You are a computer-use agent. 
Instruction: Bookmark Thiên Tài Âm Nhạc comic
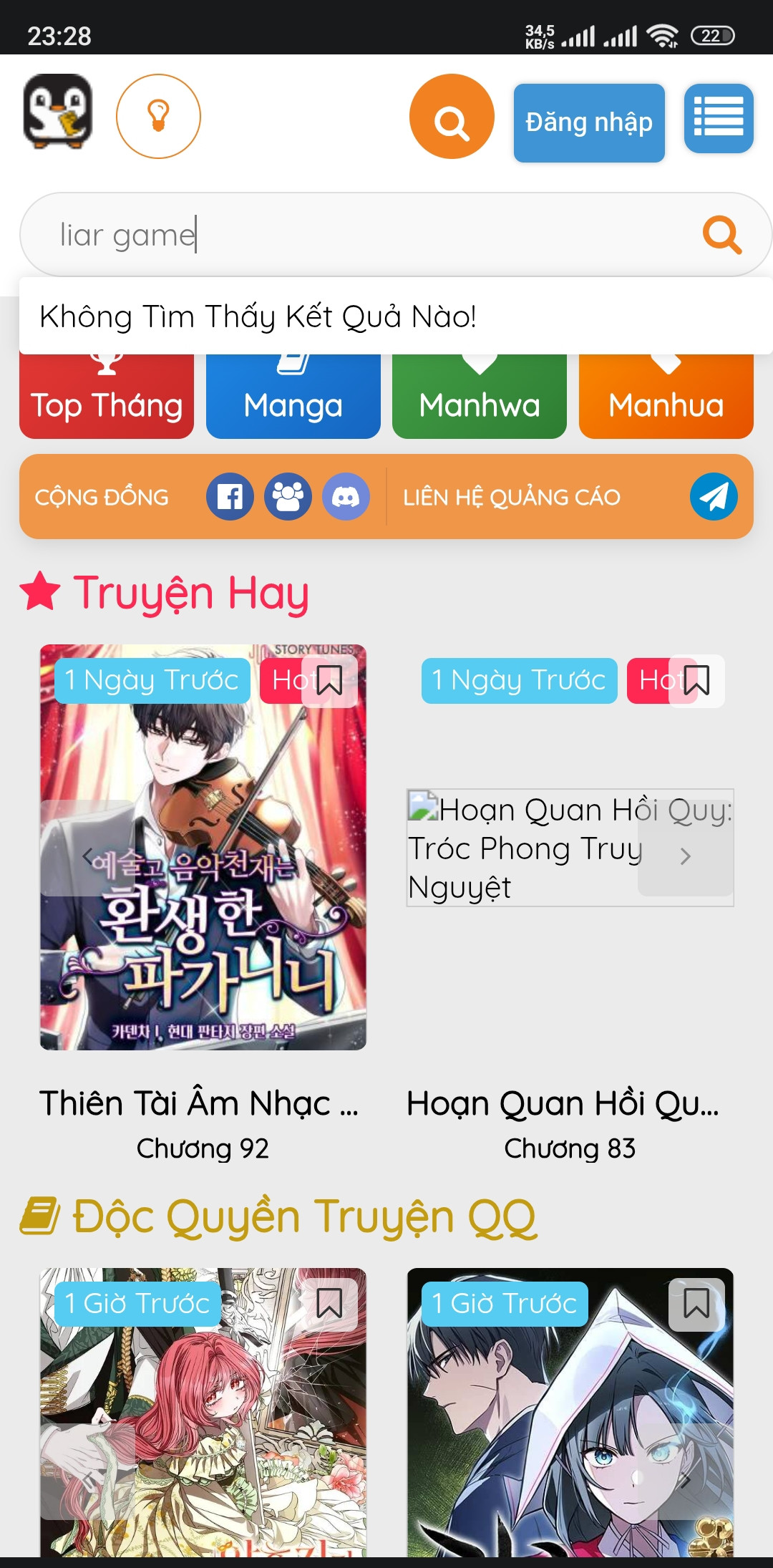coord(329,681)
